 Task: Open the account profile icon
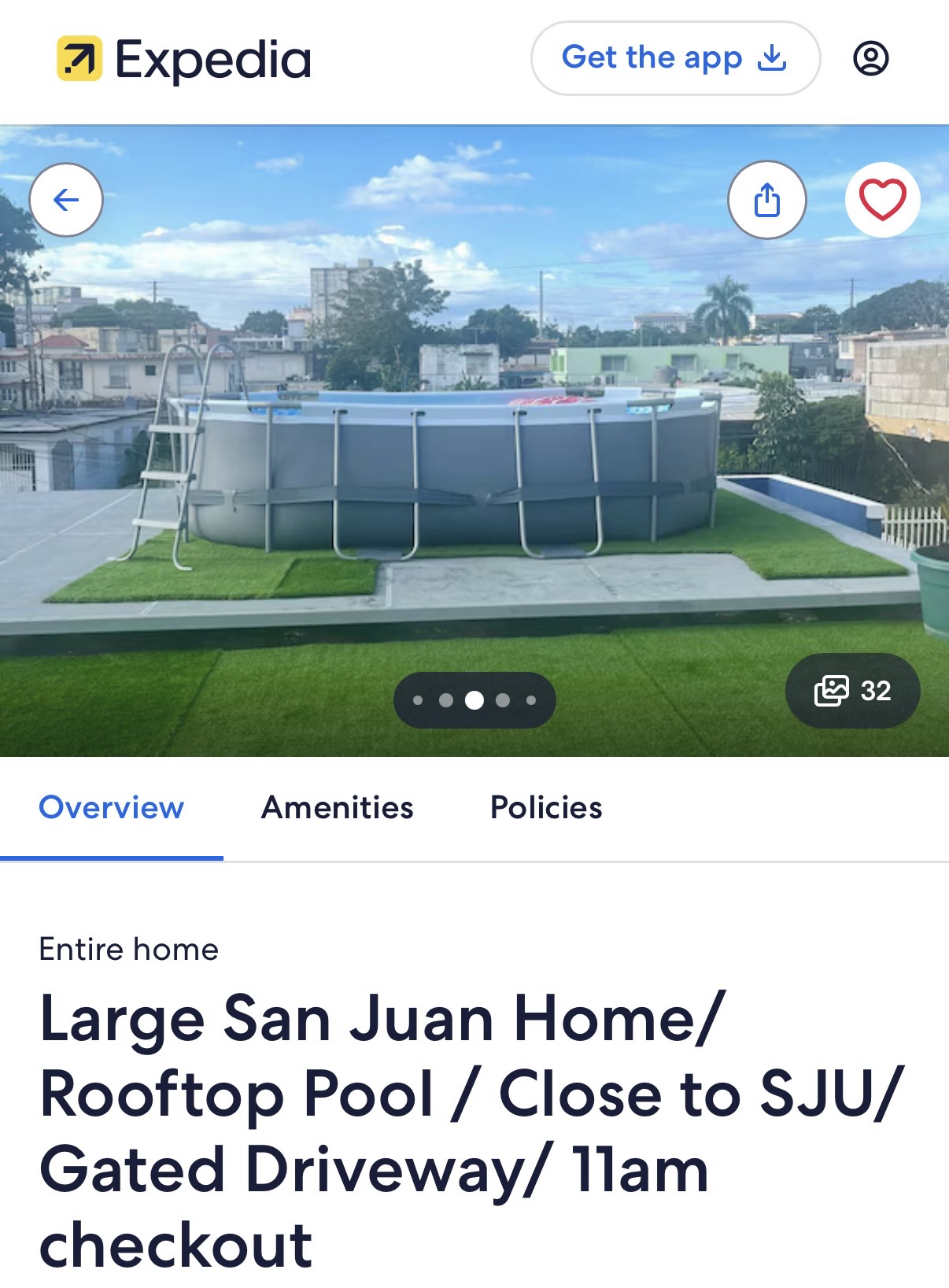point(871,58)
